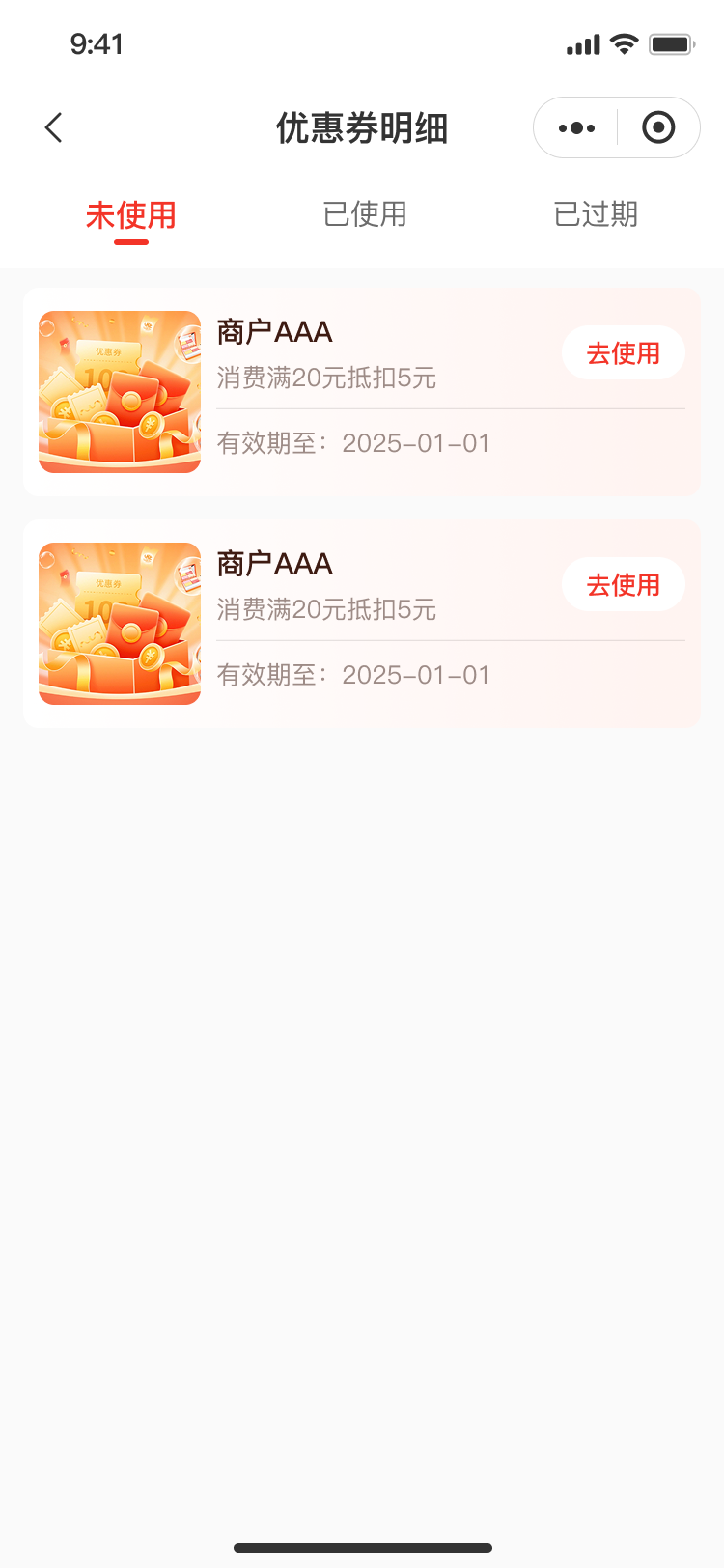
Task: Tap 去使用 on the first 商户AAA coupon
Action: coord(624,353)
